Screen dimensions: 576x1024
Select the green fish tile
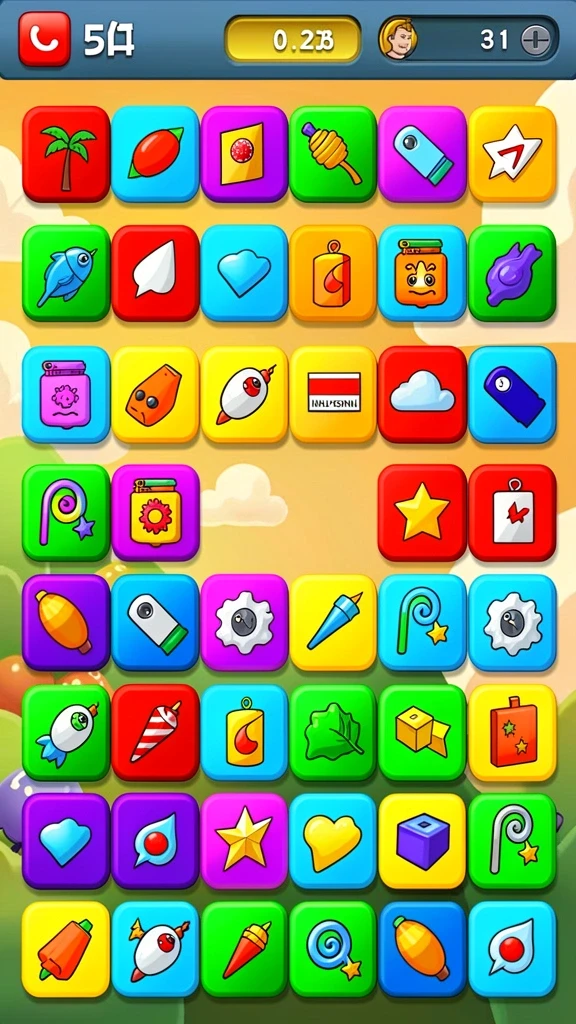[66, 273]
